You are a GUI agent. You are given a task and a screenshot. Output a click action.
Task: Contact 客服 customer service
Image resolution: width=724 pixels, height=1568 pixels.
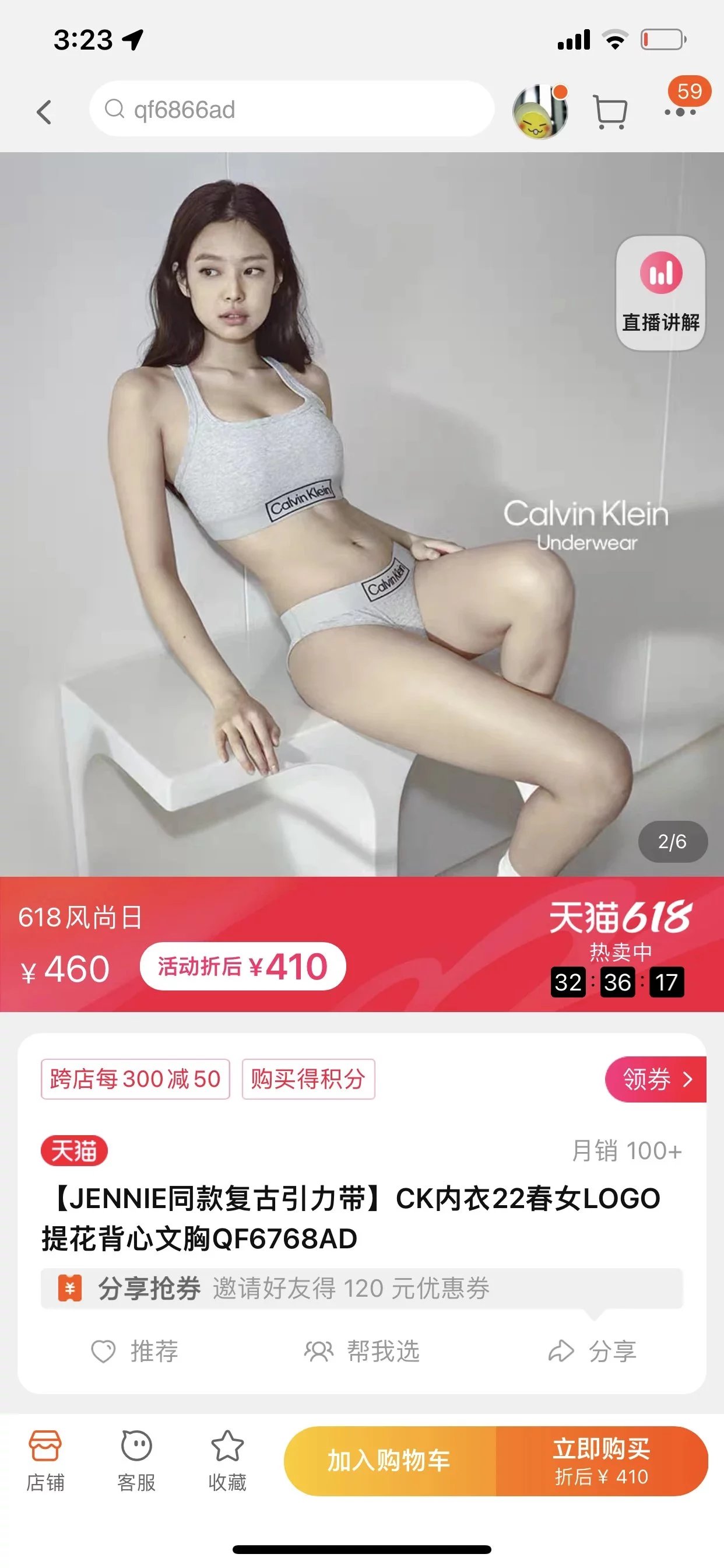[136, 1461]
